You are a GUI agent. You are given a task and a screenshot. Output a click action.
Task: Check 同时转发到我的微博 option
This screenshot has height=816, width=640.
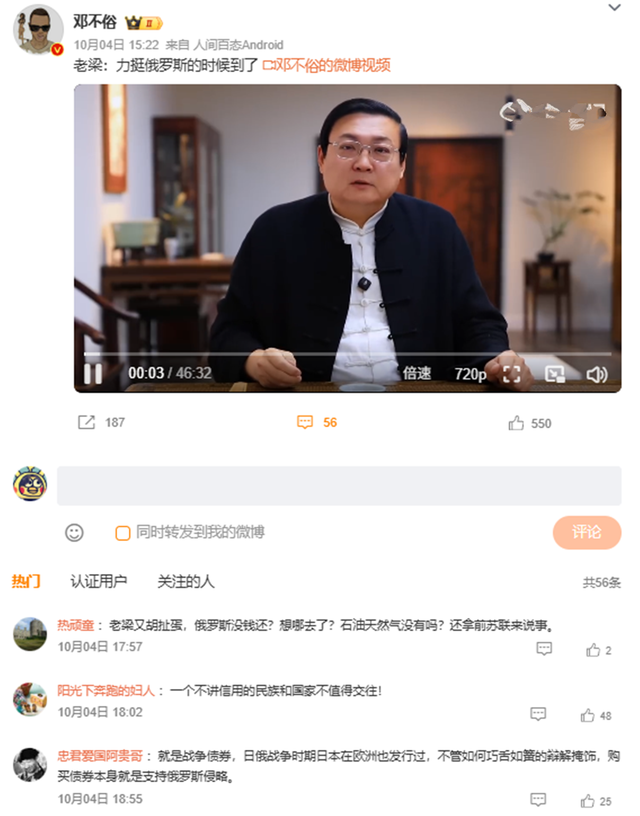123,533
